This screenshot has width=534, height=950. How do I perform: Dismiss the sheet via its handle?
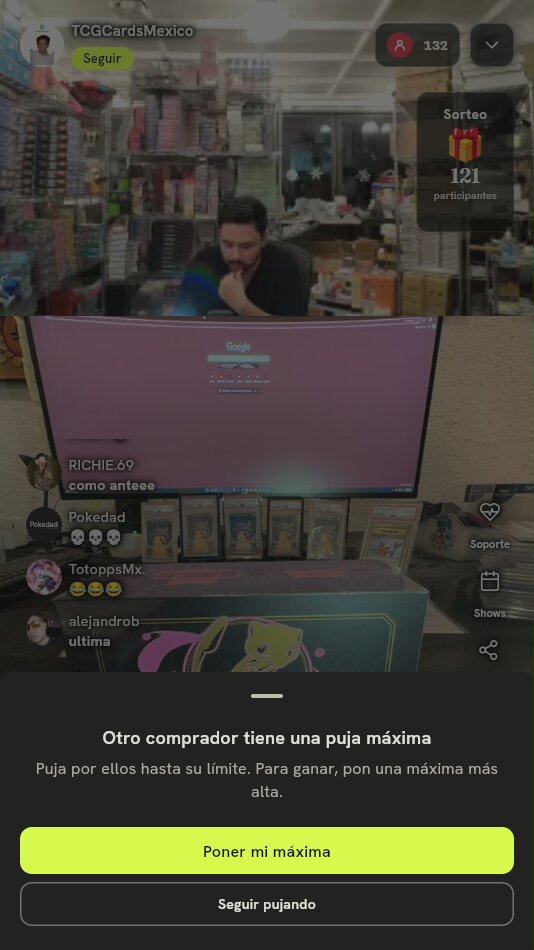coord(267,696)
